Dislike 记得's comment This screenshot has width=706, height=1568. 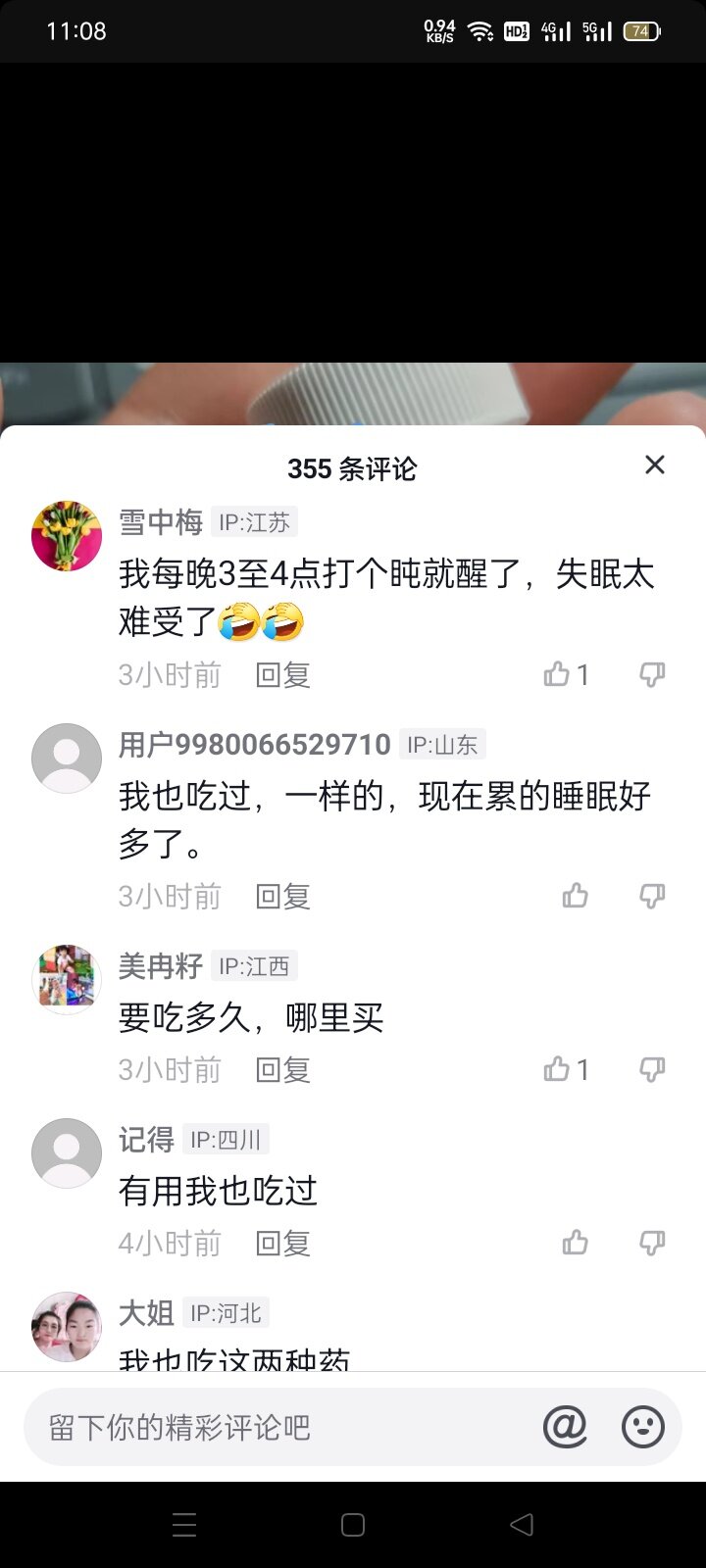pyautogui.click(x=652, y=1243)
